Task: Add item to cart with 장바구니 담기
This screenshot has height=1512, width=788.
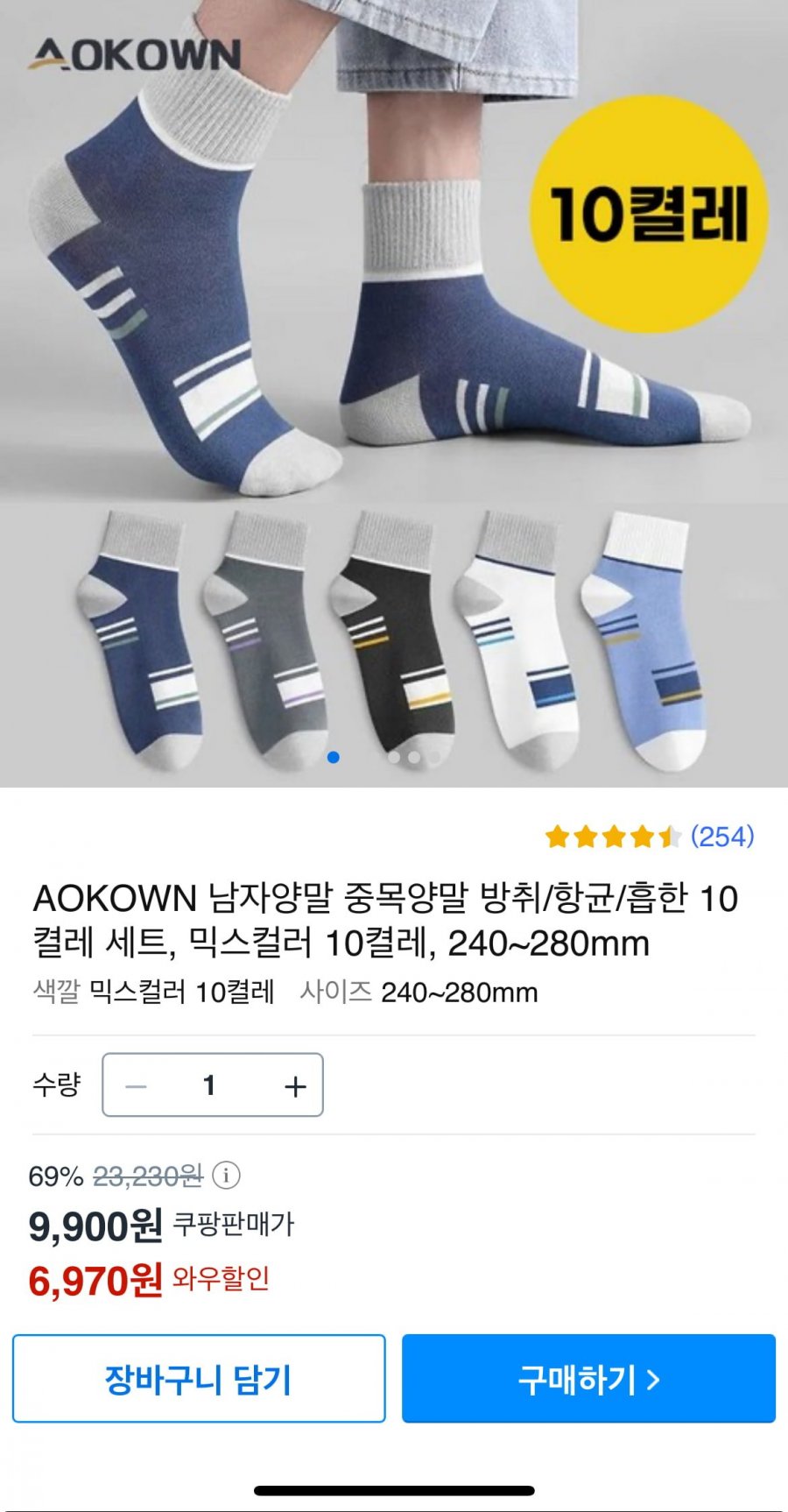Action: 199,1379
